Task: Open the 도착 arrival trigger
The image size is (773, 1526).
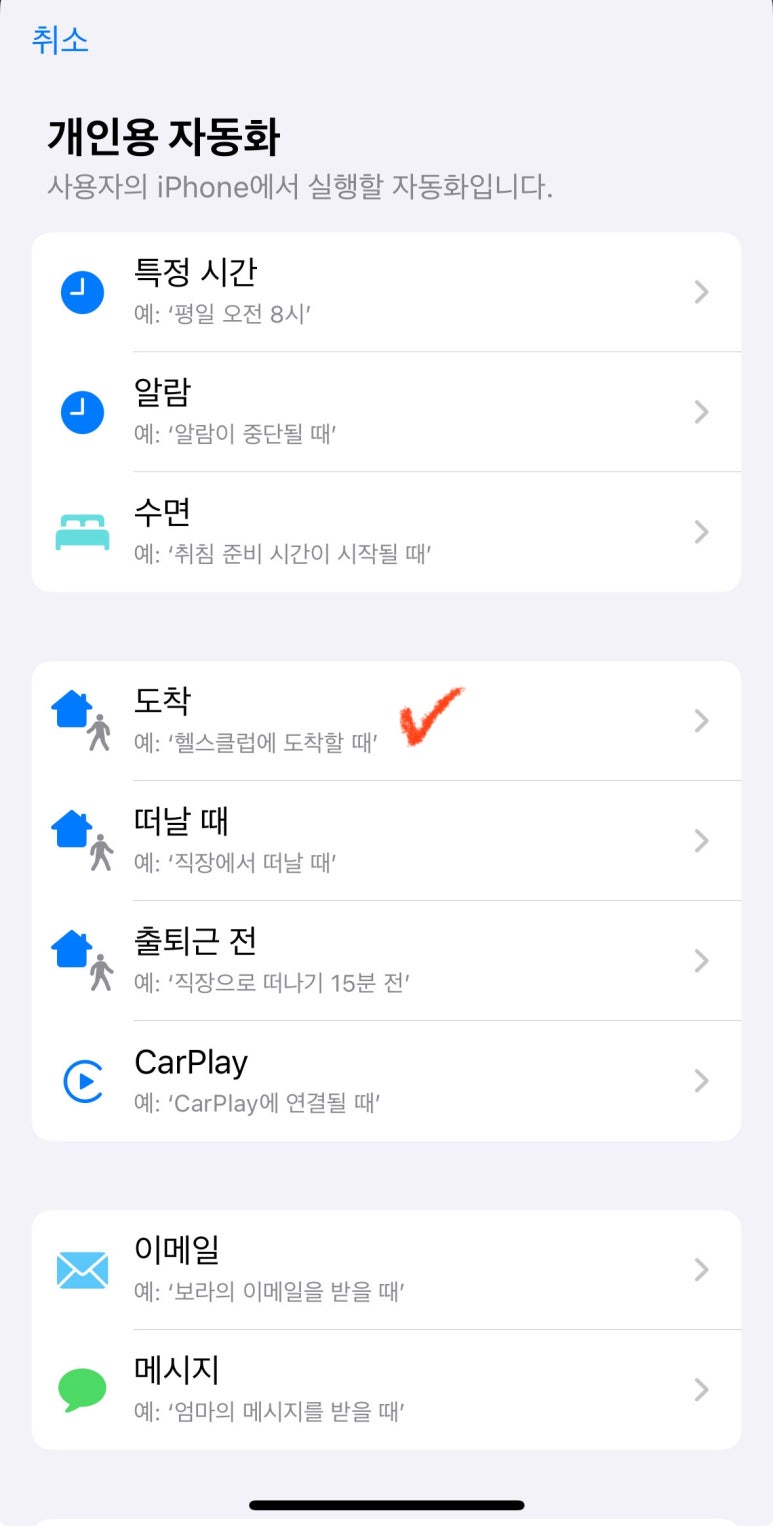Action: pos(386,721)
